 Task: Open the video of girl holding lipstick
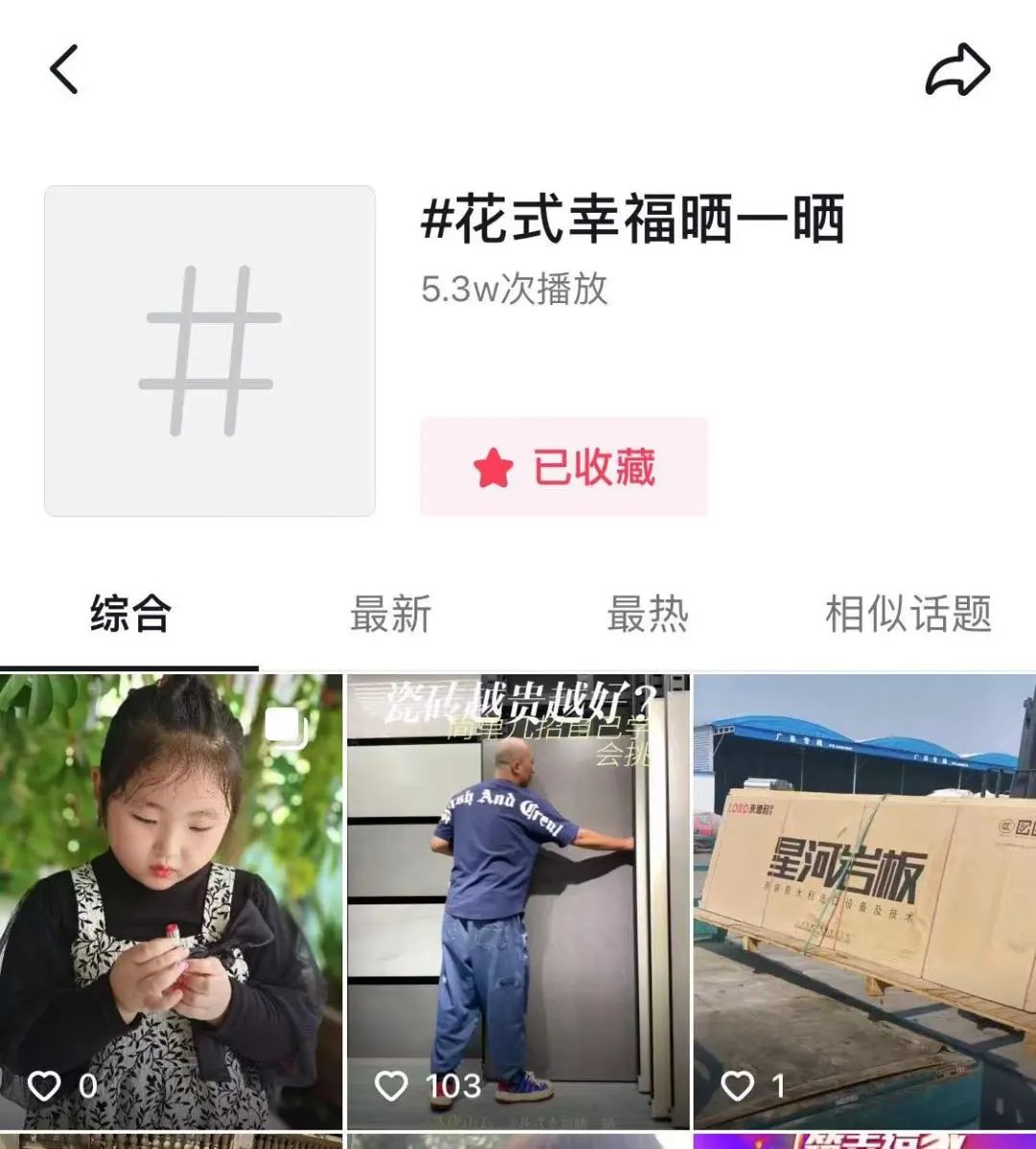pos(171,902)
